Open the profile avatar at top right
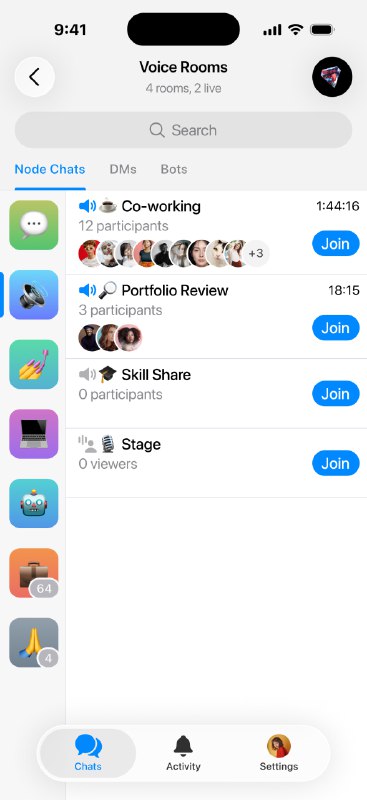 tap(332, 77)
